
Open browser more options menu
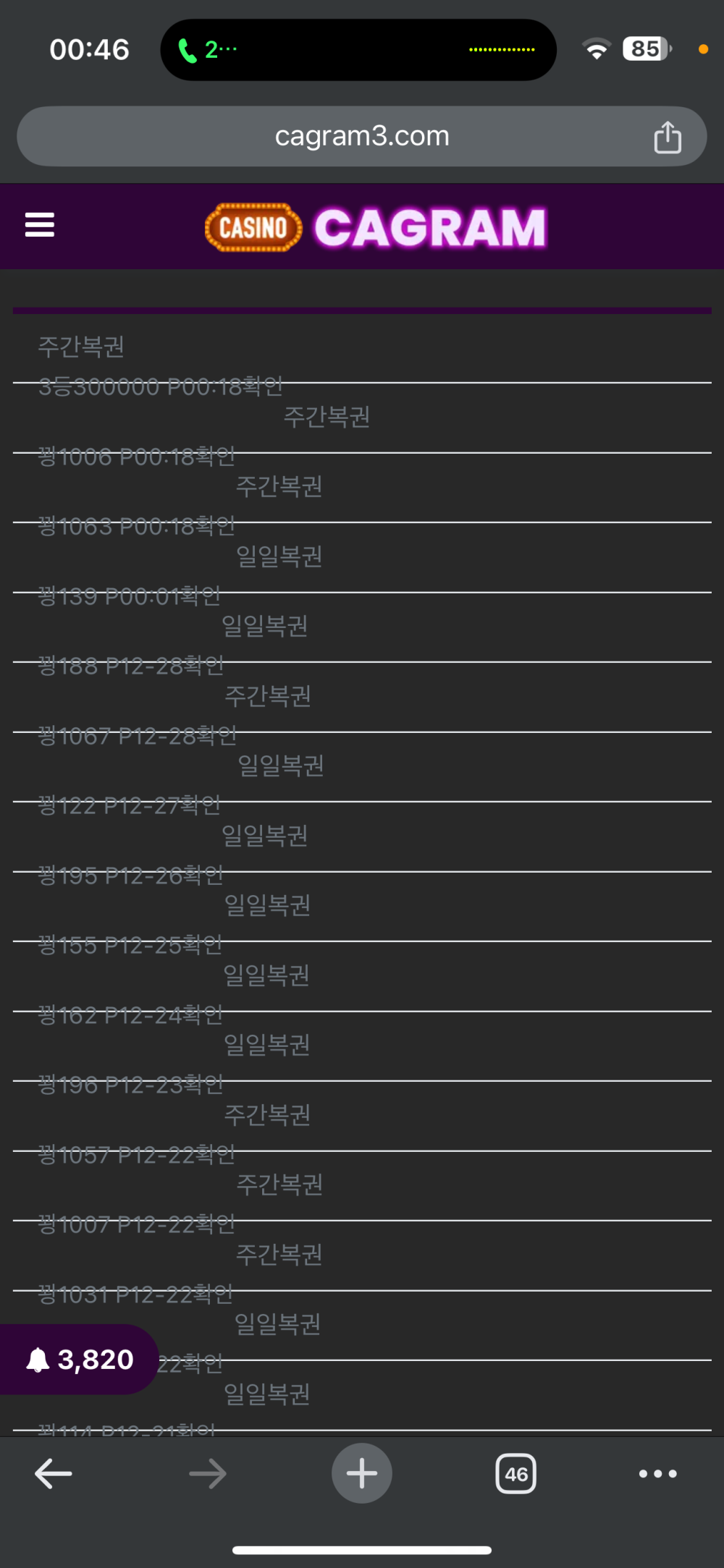pyautogui.click(x=657, y=1474)
